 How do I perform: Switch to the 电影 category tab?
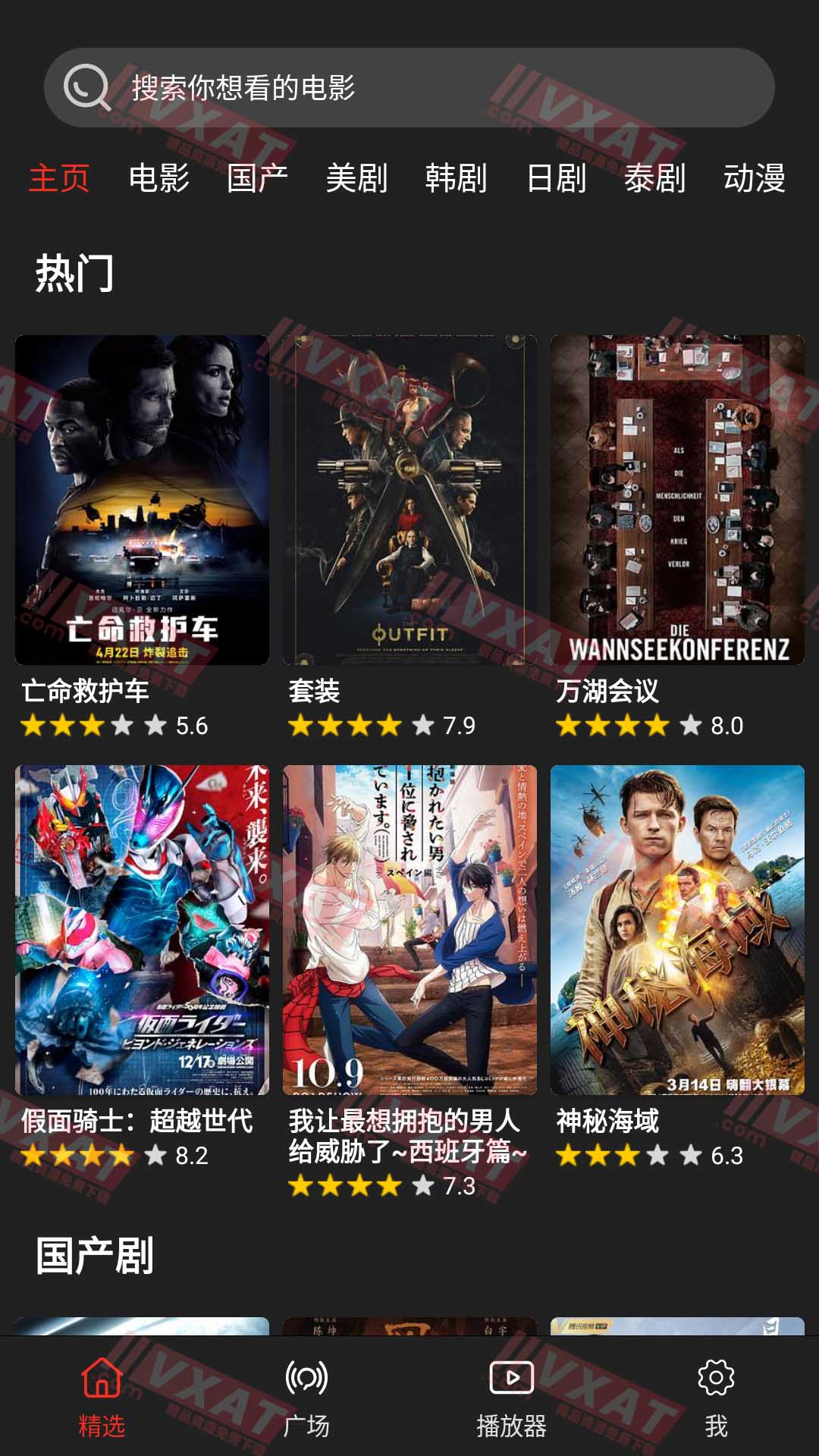click(x=160, y=178)
